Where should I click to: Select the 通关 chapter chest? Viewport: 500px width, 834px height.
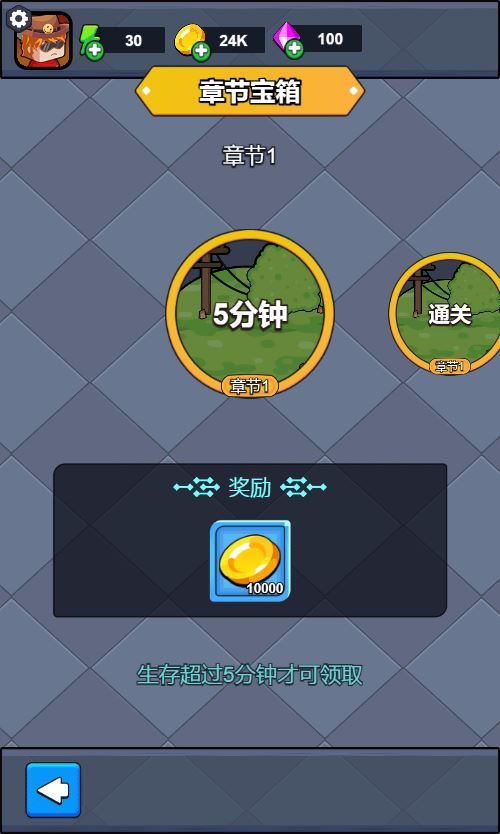tap(447, 314)
